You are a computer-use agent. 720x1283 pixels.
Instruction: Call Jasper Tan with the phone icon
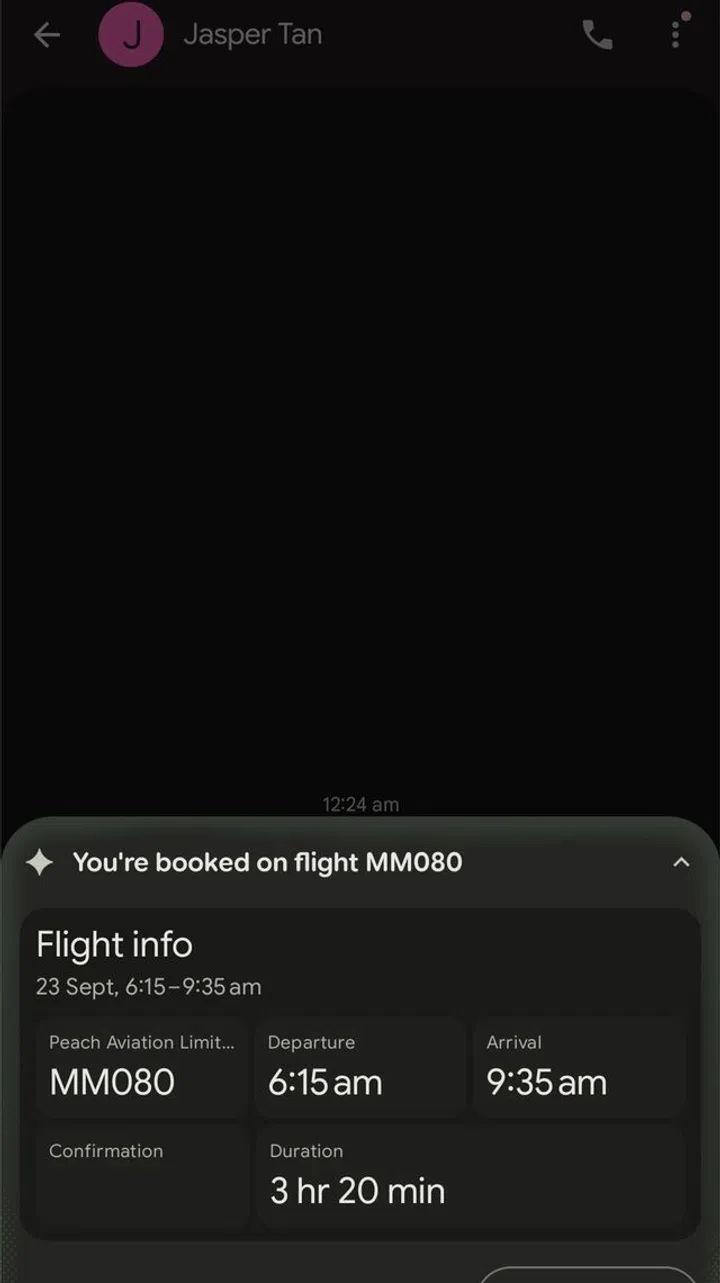pos(597,35)
